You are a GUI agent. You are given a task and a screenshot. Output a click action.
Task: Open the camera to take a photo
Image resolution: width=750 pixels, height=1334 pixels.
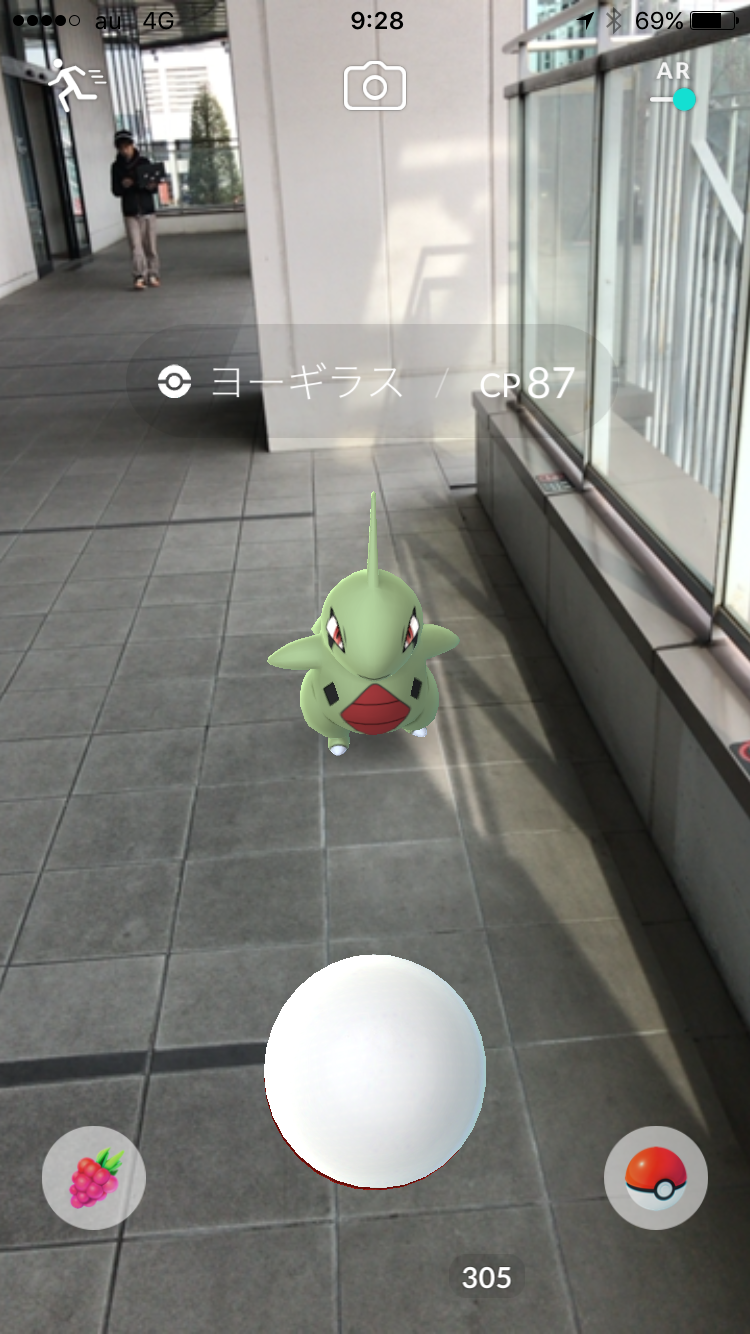click(x=375, y=87)
